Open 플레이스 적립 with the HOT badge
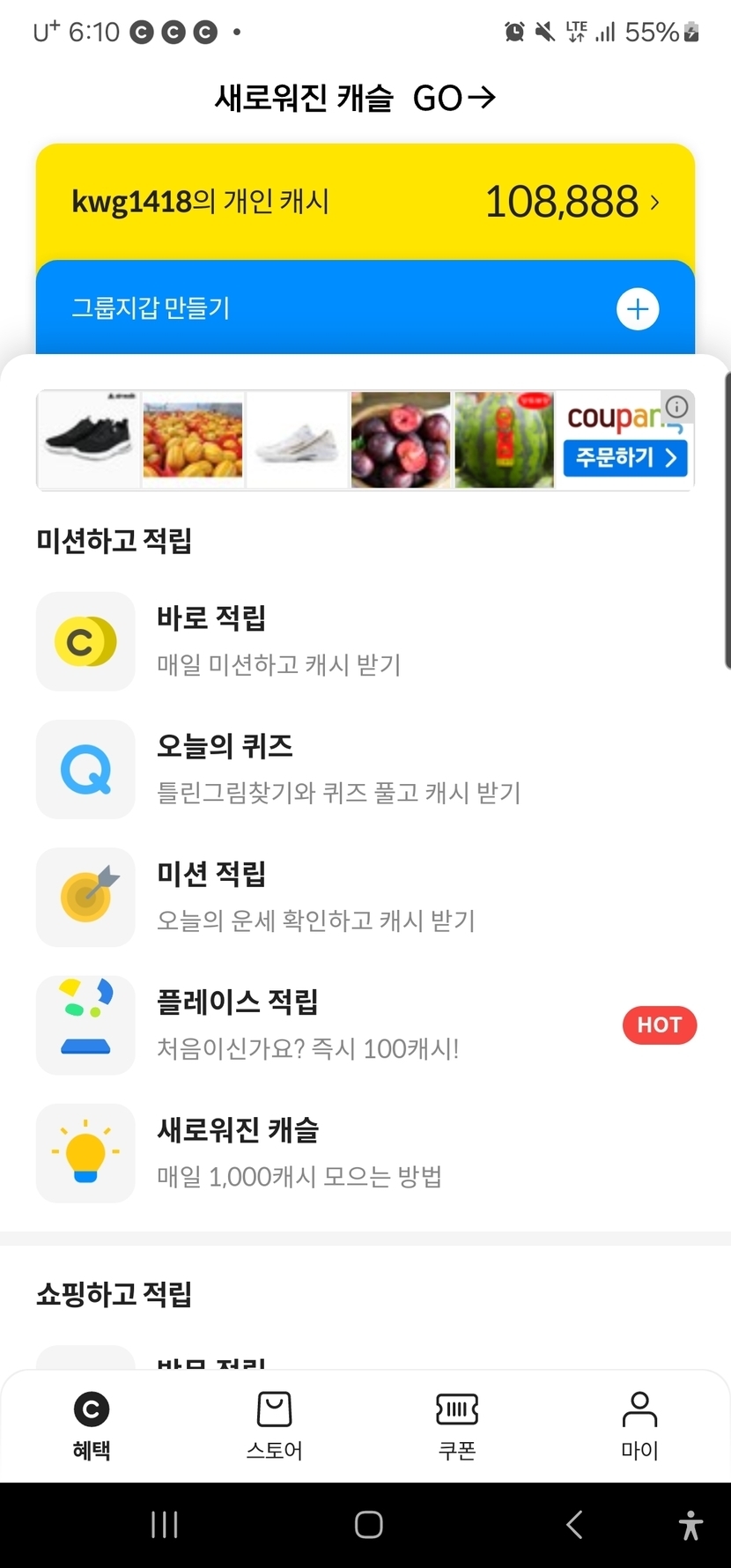Screen dimensions: 731x1568 [365, 1024]
